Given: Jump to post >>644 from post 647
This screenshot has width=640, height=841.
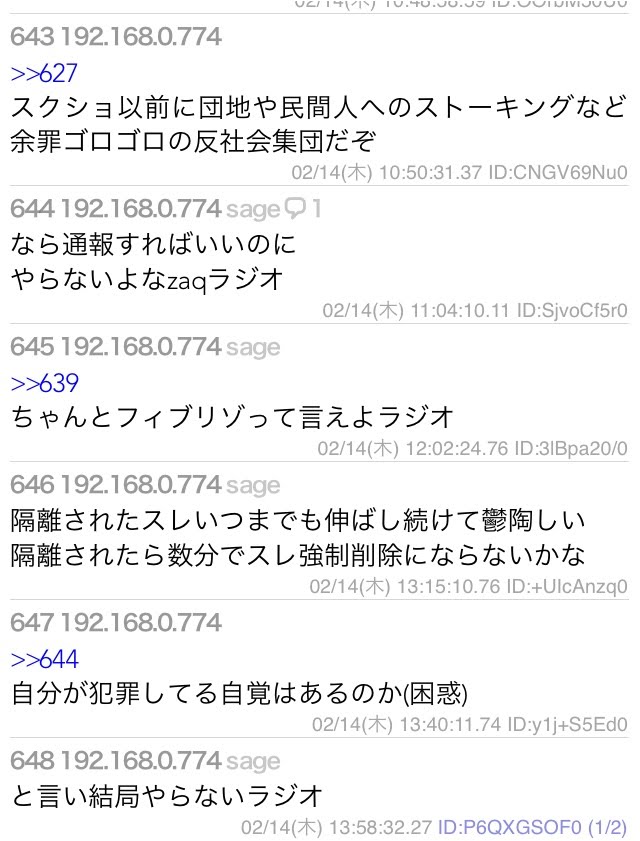Looking at the screenshot, I should (45, 659).
